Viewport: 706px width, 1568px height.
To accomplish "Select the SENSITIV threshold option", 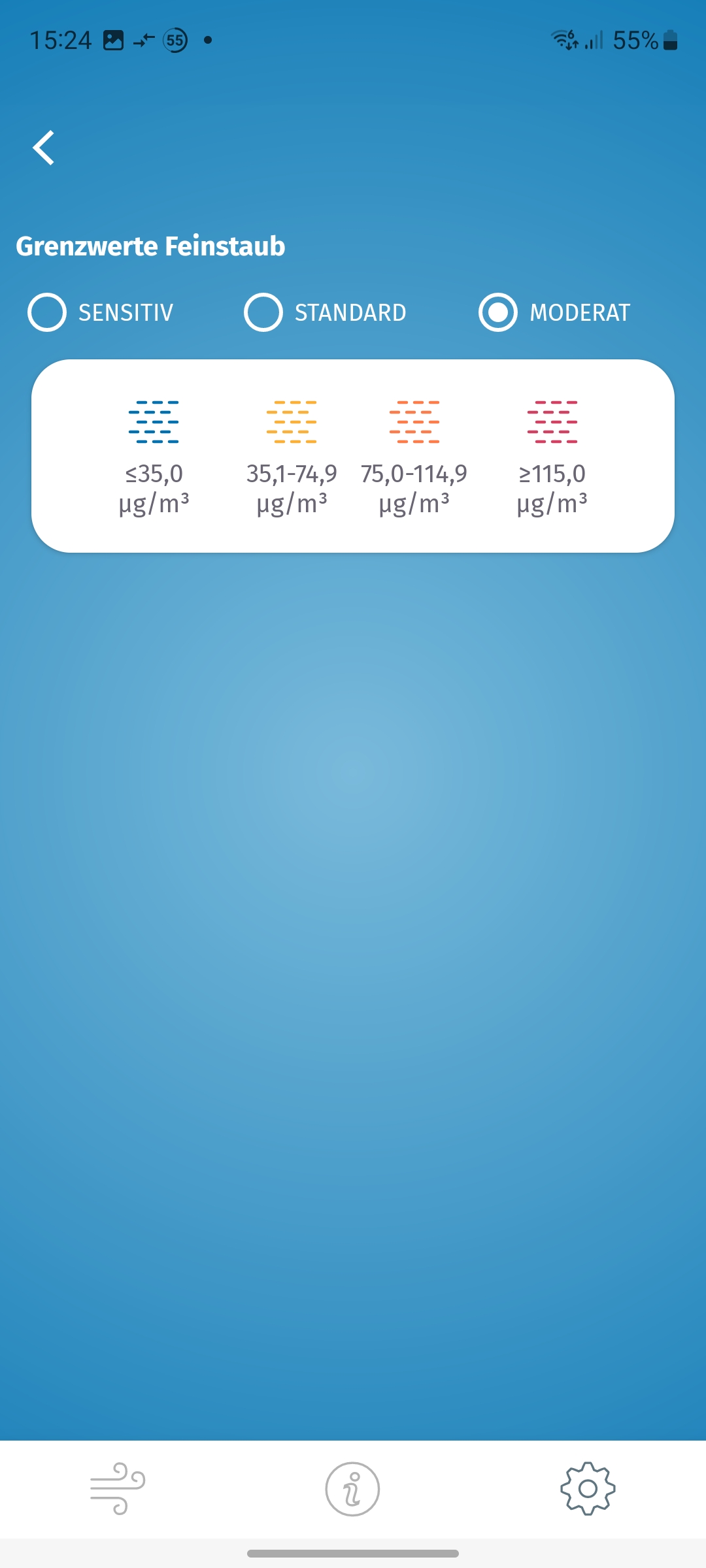I will tap(47, 312).
